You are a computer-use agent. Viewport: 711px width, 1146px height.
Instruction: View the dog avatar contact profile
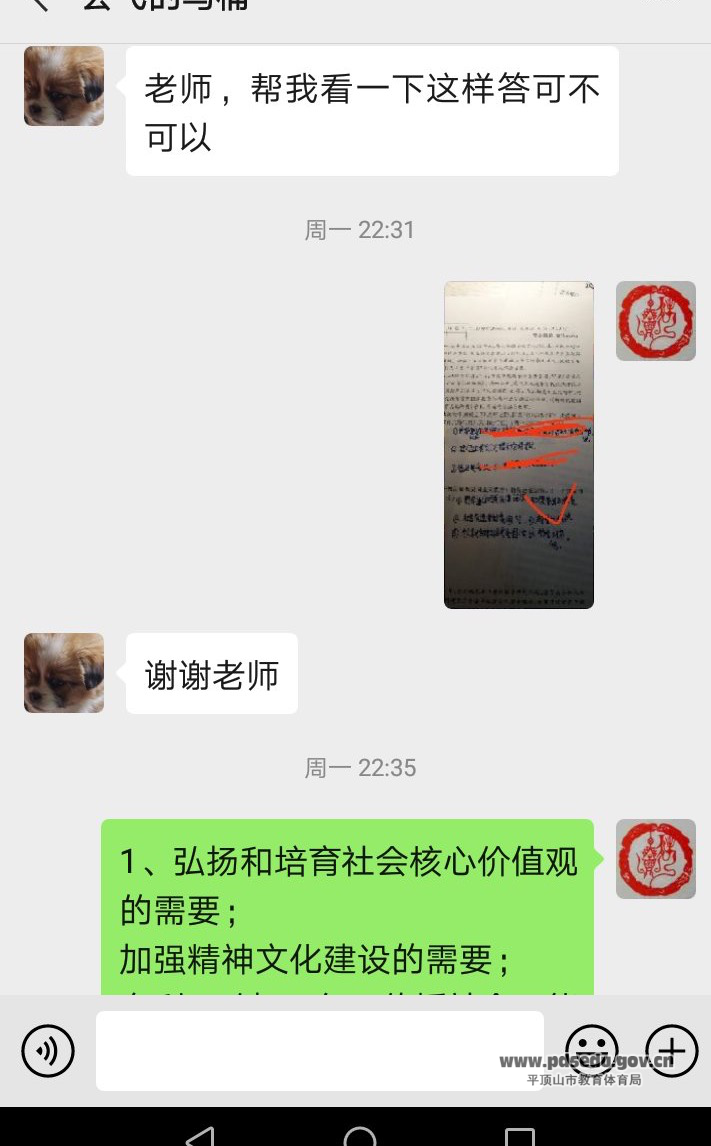click(64, 86)
